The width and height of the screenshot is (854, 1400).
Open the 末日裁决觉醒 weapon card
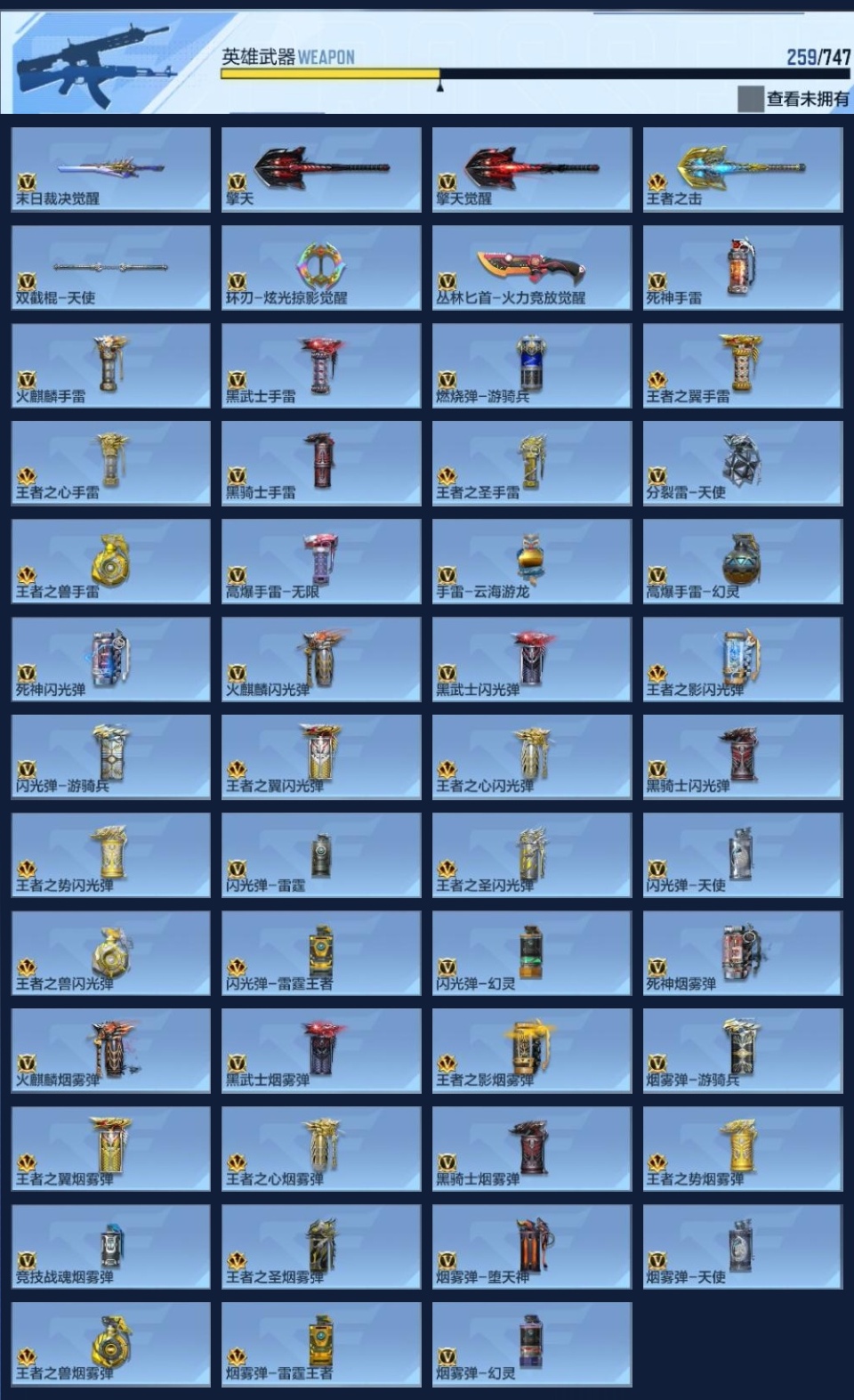pyautogui.click(x=111, y=169)
